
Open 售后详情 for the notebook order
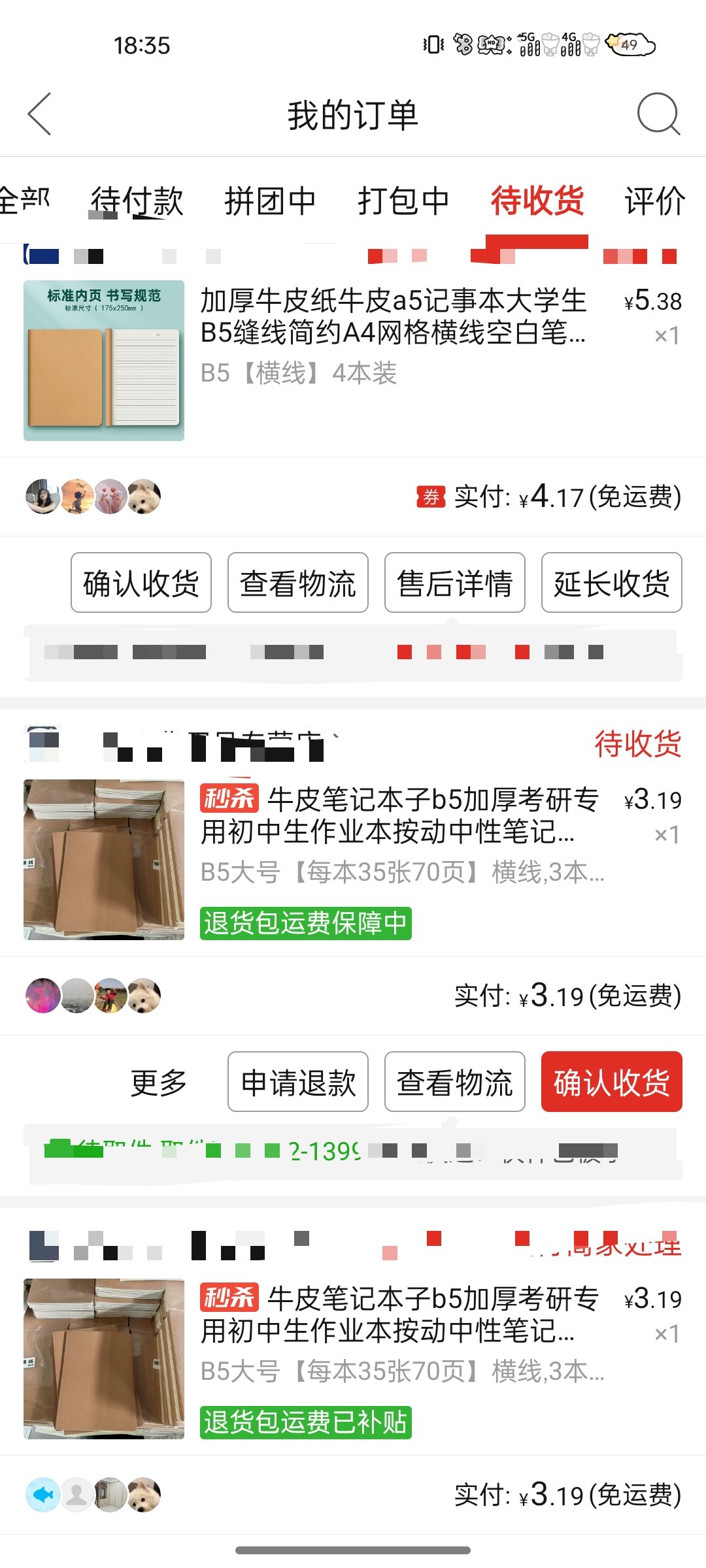455,583
